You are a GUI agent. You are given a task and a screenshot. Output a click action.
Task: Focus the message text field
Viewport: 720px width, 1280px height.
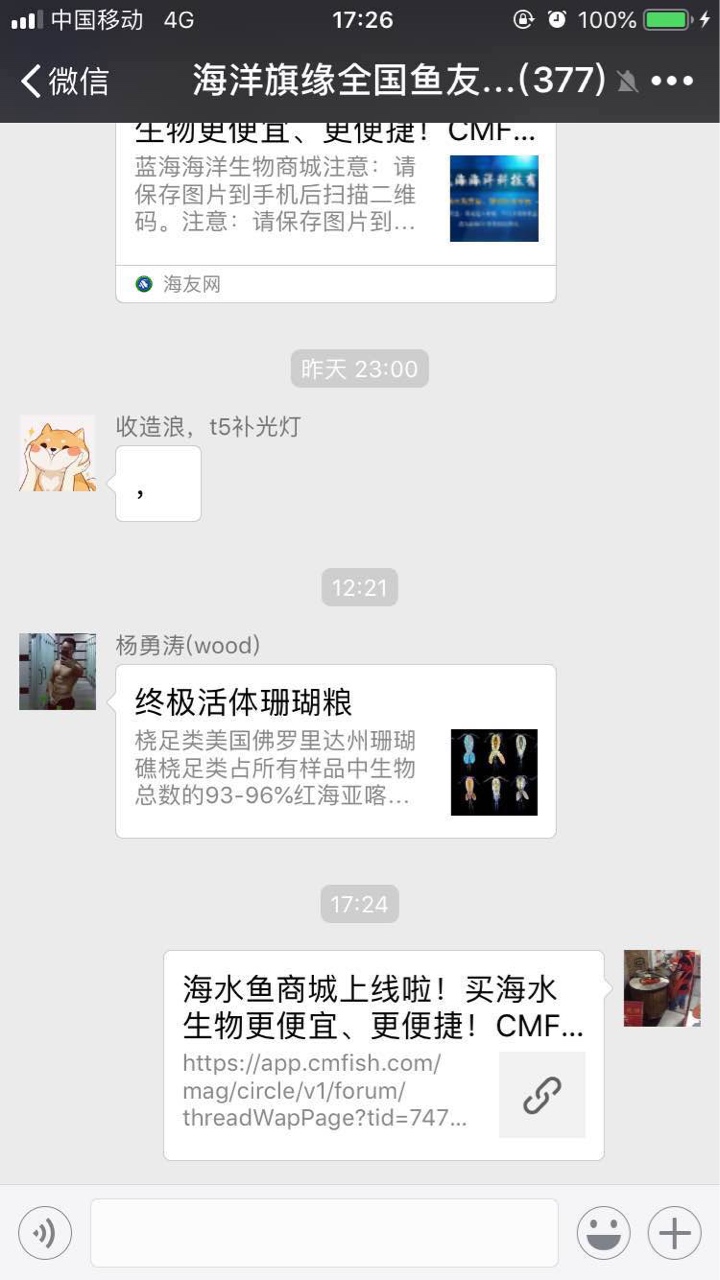[324, 1233]
